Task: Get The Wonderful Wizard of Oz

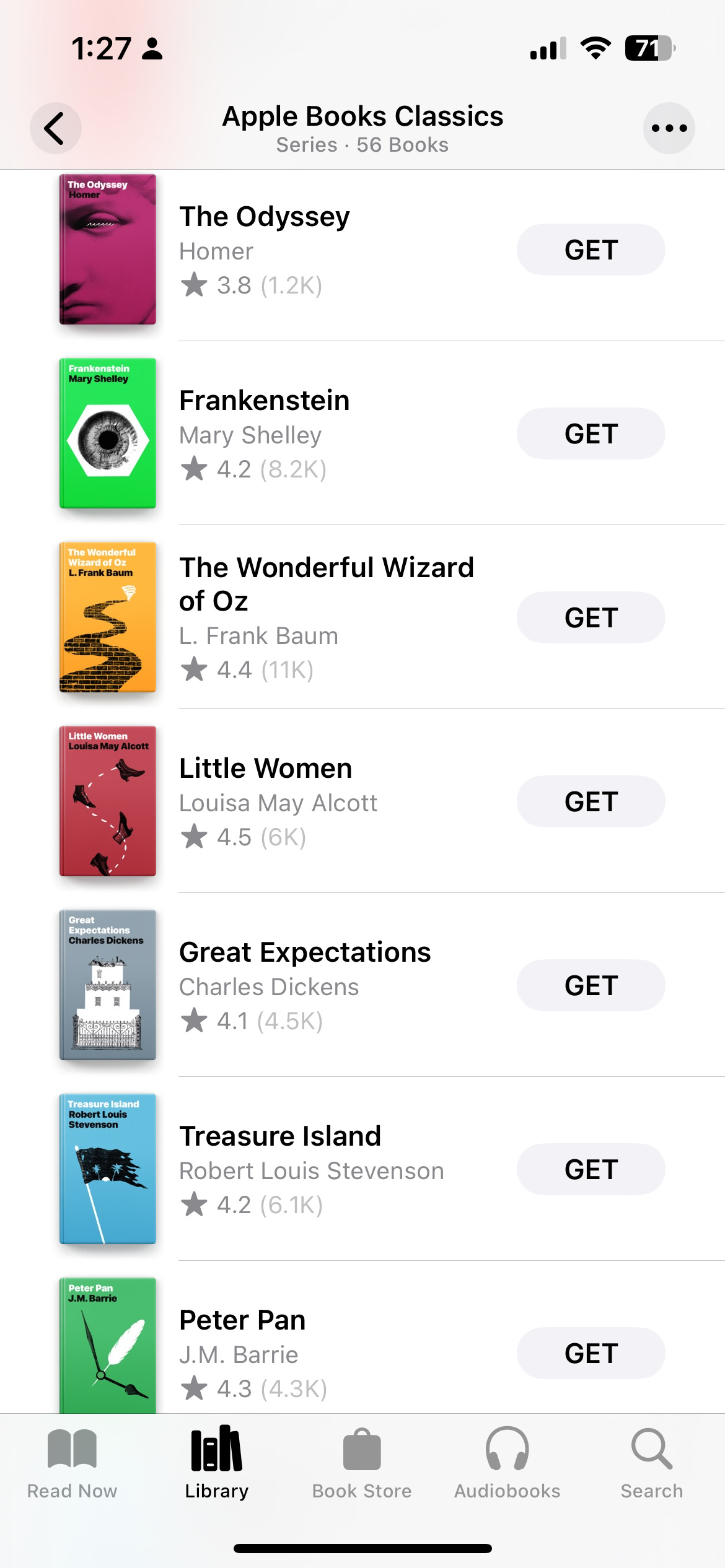Action: pos(591,617)
